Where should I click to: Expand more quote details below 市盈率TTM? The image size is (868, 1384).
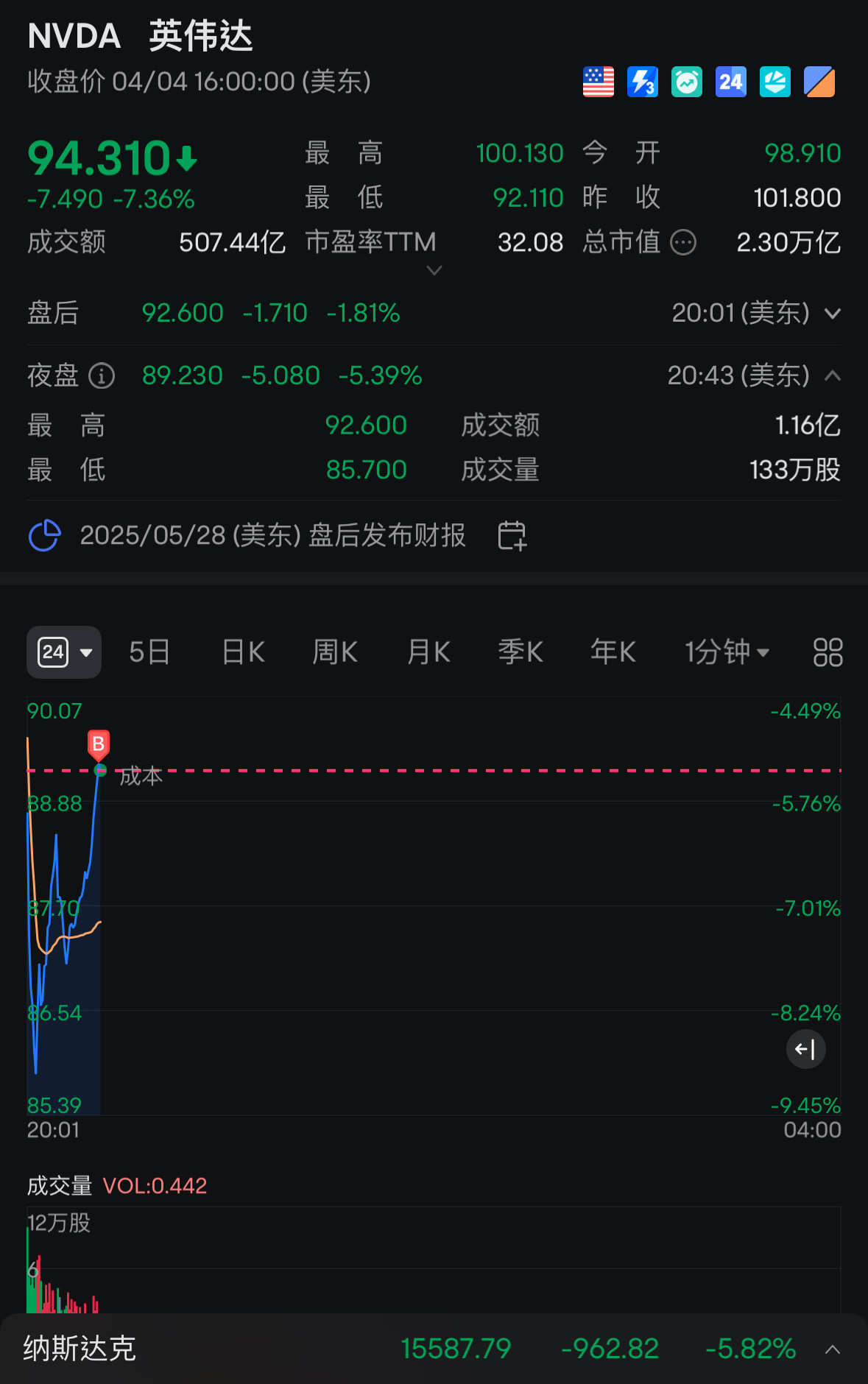point(434,270)
